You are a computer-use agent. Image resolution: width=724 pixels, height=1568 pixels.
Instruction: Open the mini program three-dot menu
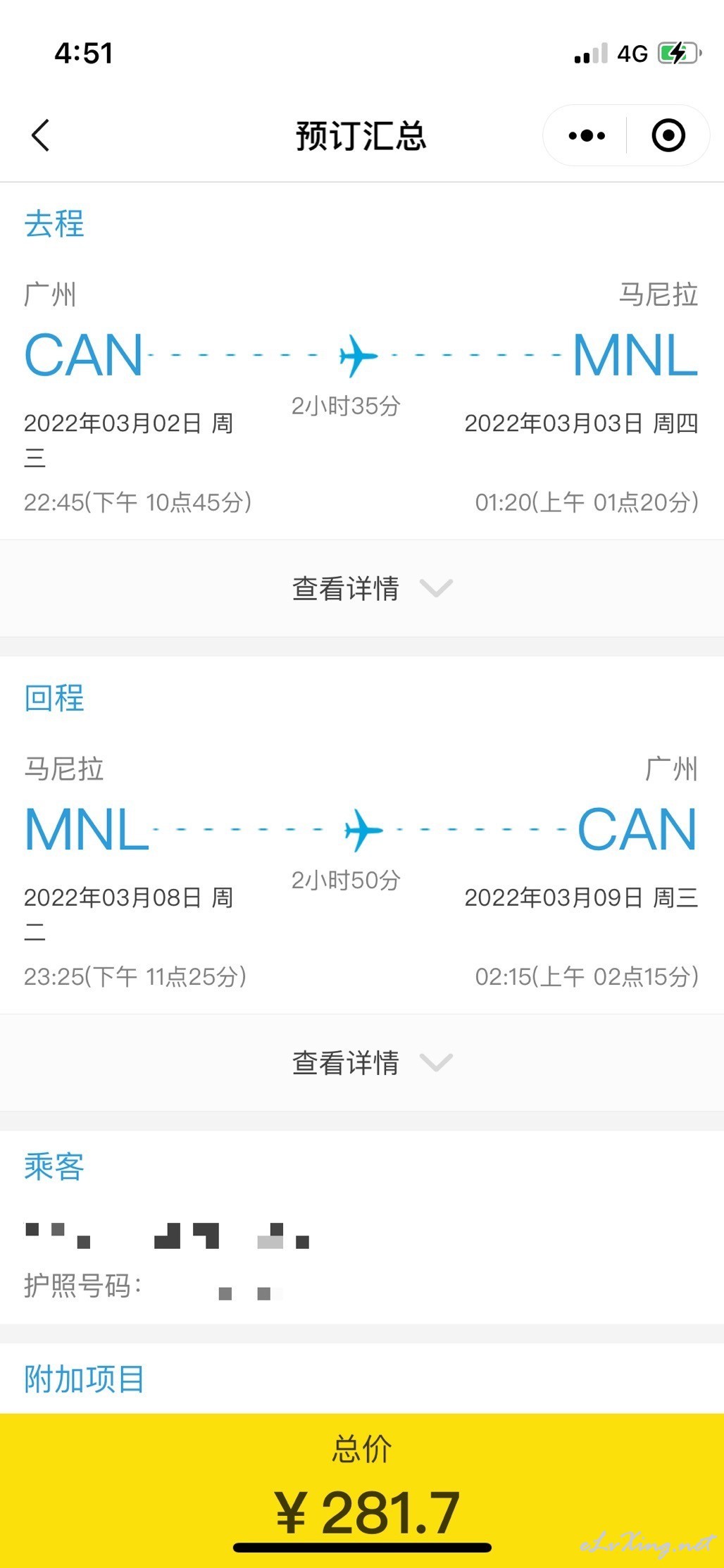coord(586,135)
